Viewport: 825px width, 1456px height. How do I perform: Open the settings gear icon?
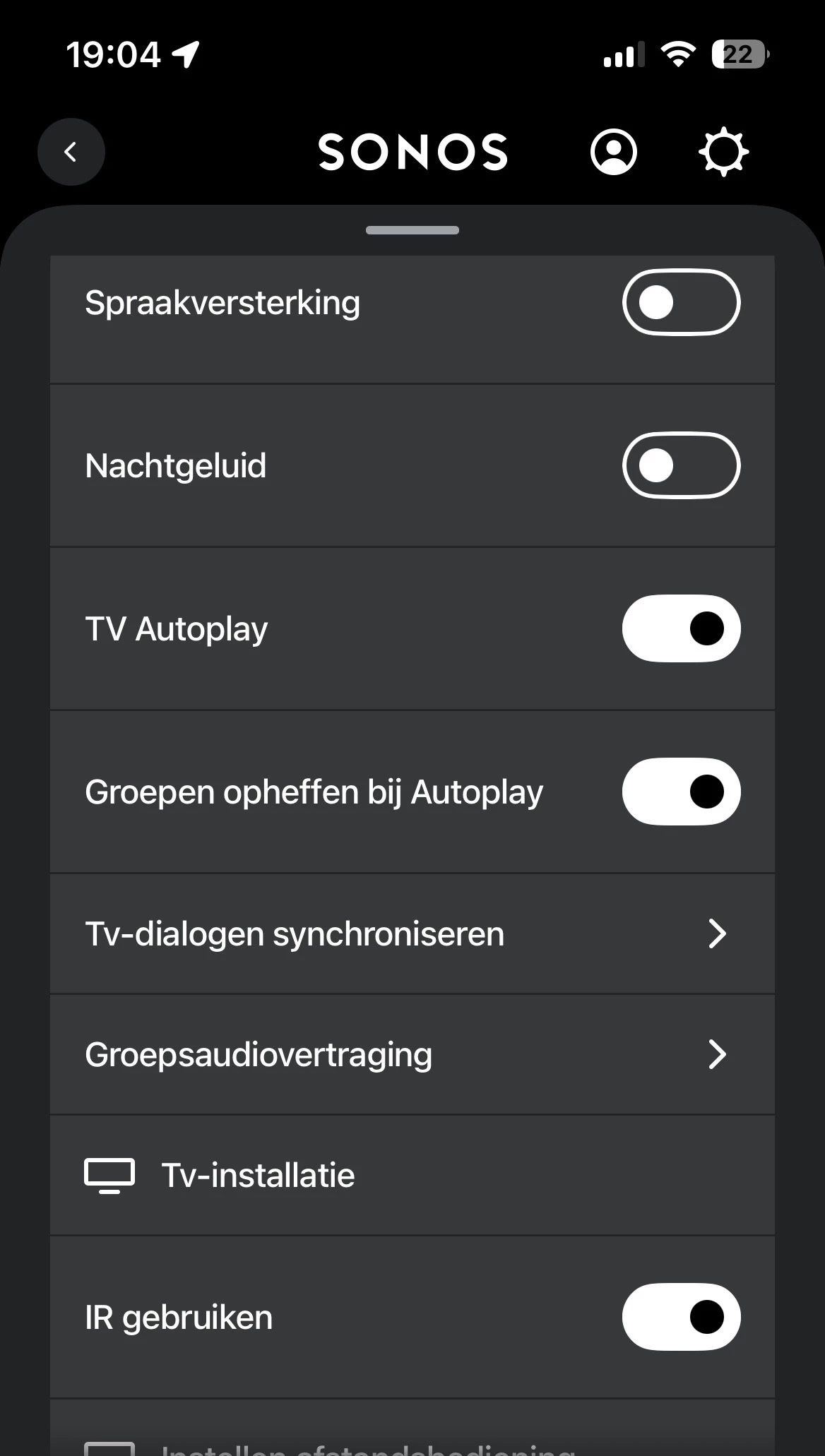coord(723,152)
